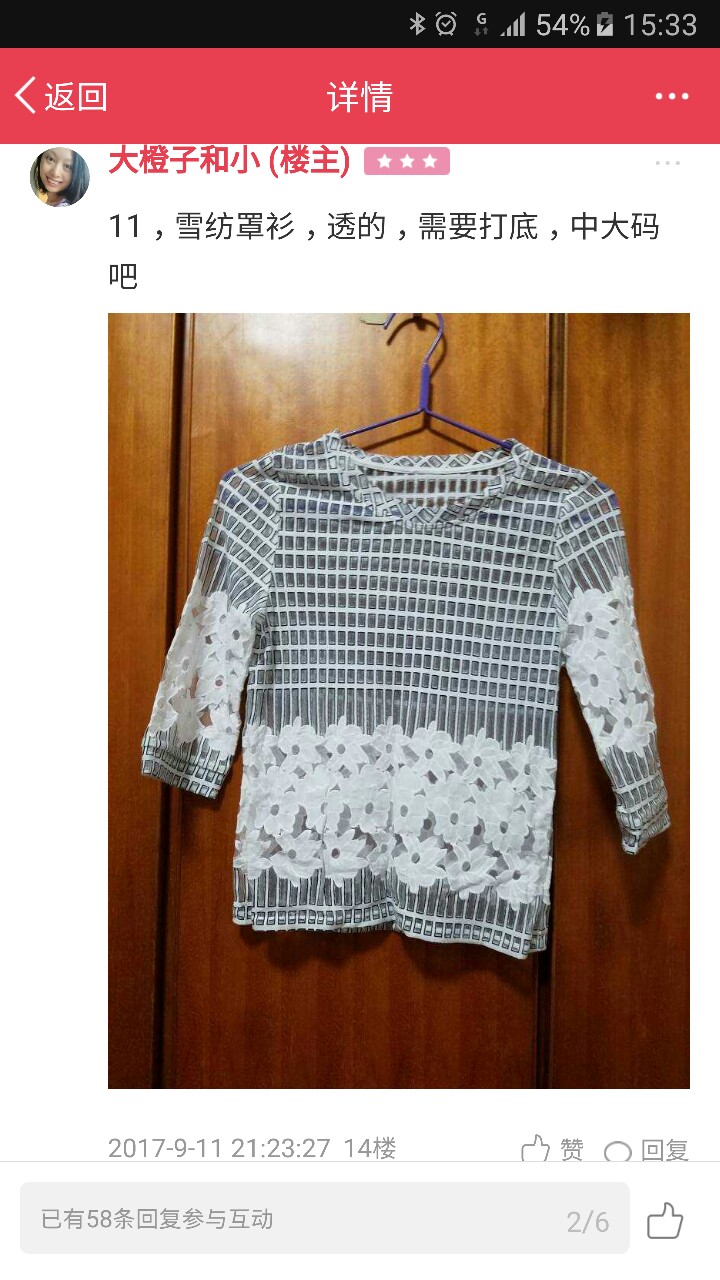Open the overflow menu in the red header
The image size is (720, 1280).
tap(672, 96)
